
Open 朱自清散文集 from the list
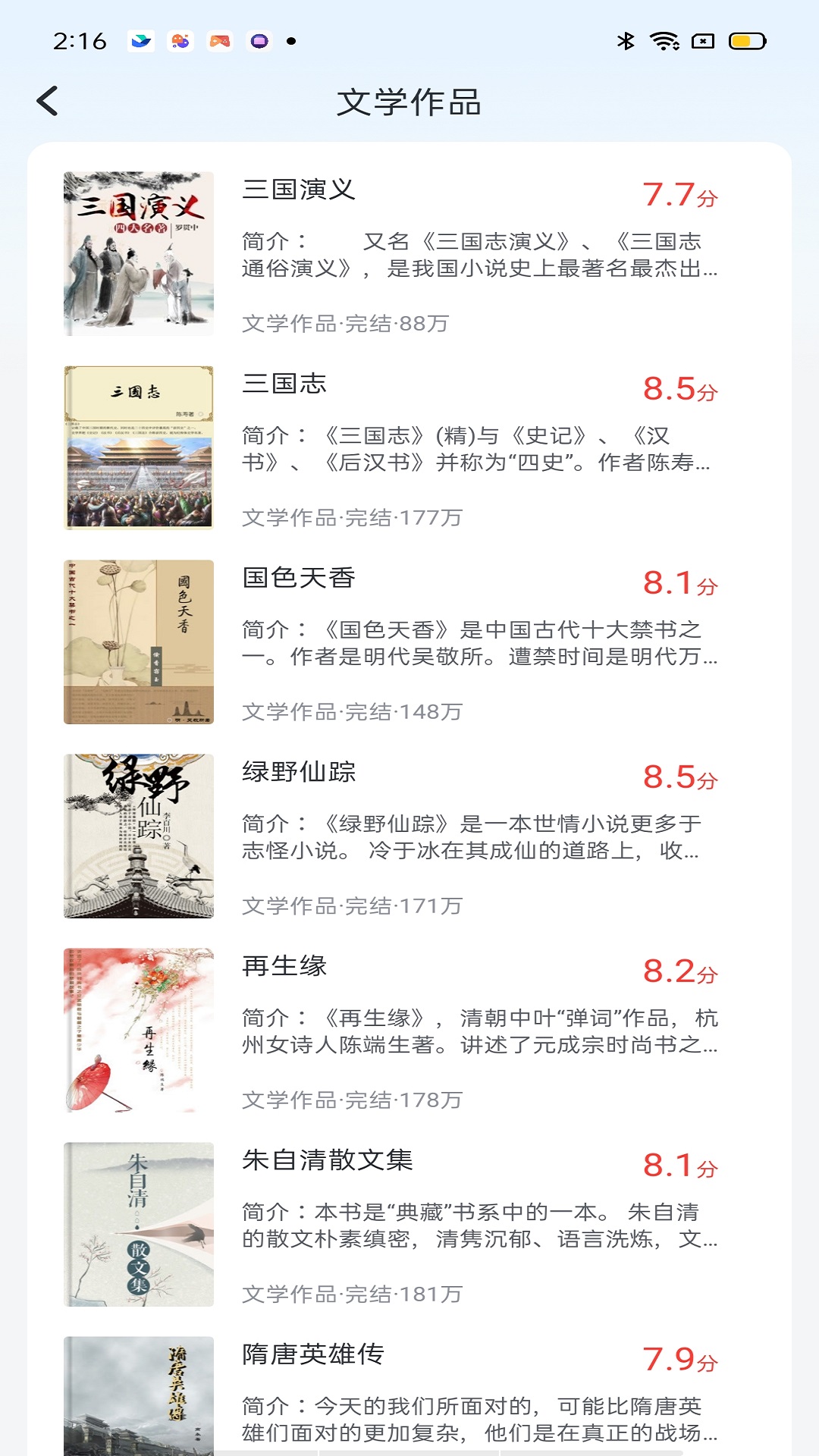point(409,1225)
